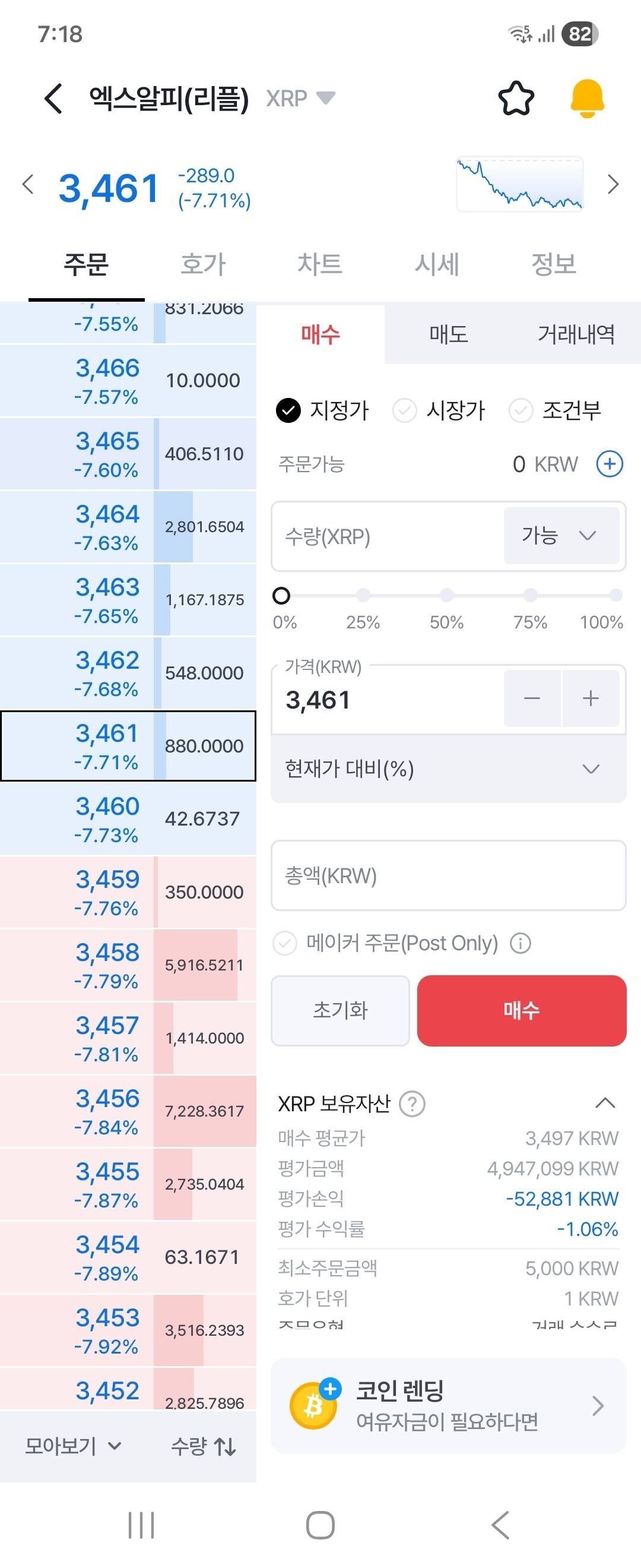
Task: Switch to the 차트 tab
Action: pos(319,264)
